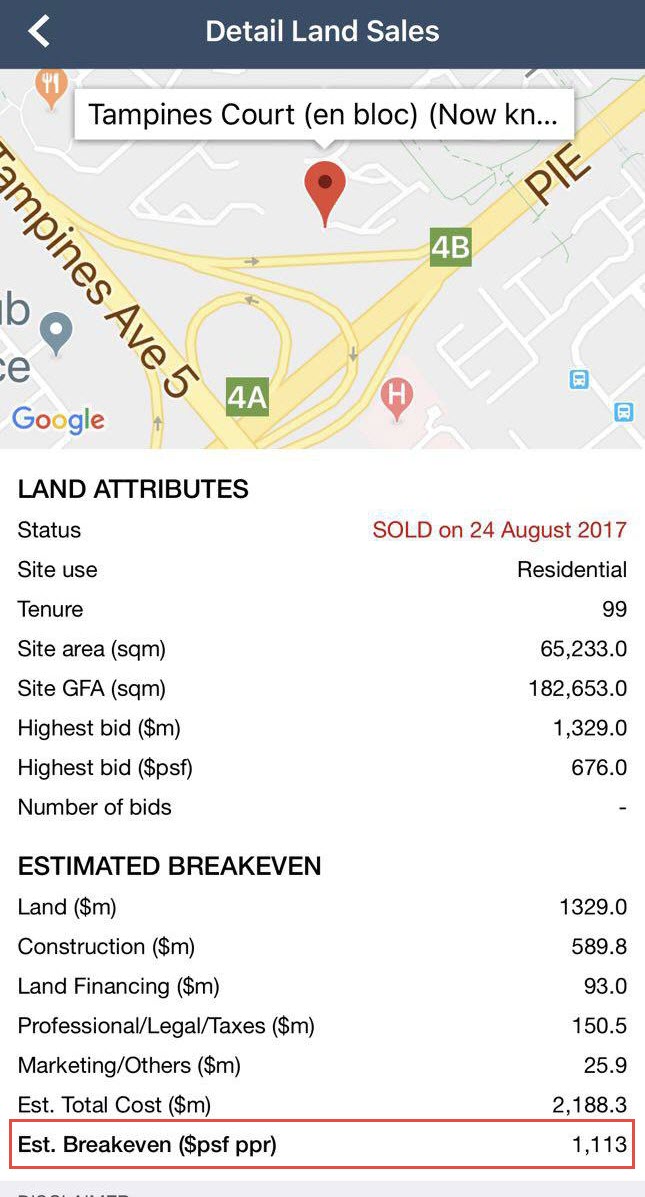Viewport: 645px width, 1197px height.
Task: Open the Google logo link on map
Action: 58,420
